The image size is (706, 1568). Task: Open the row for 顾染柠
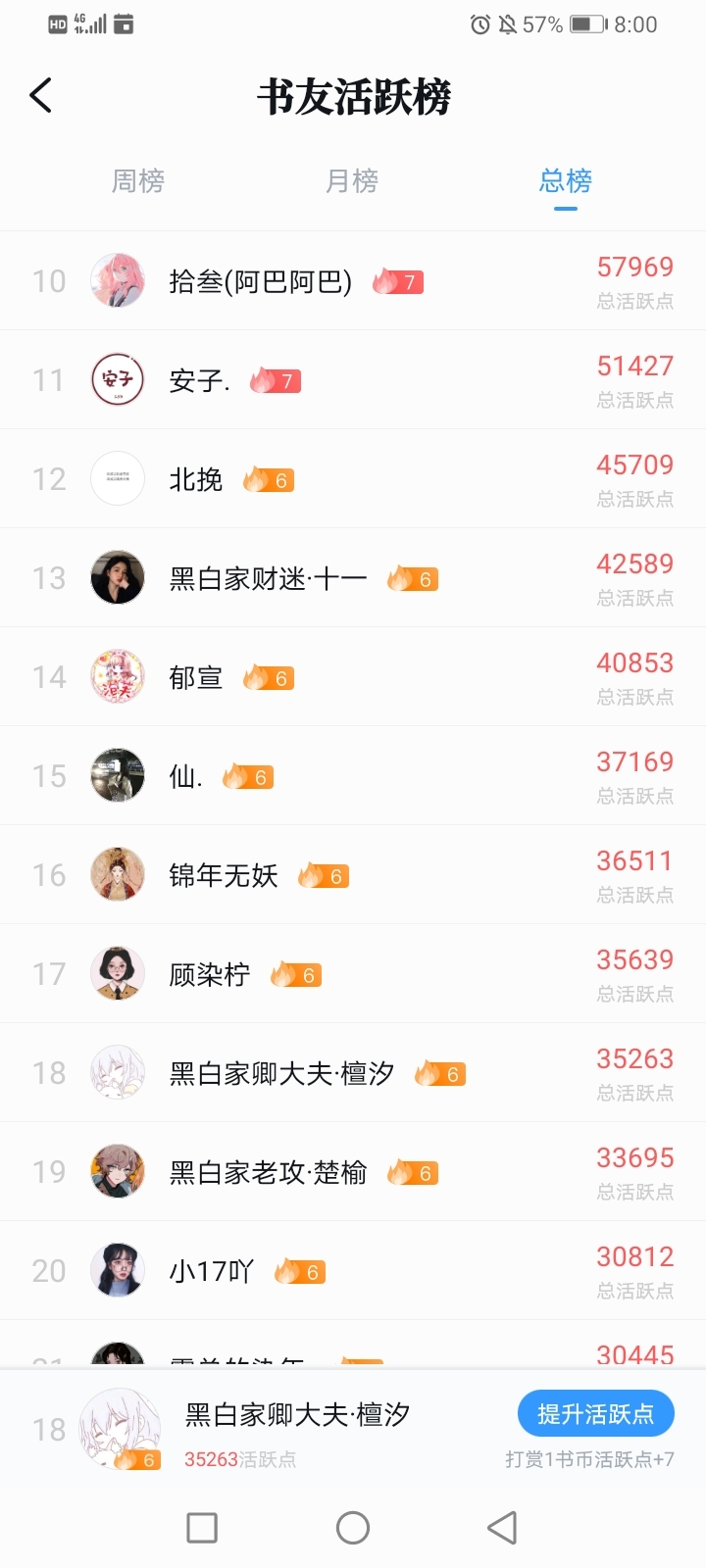point(353,974)
